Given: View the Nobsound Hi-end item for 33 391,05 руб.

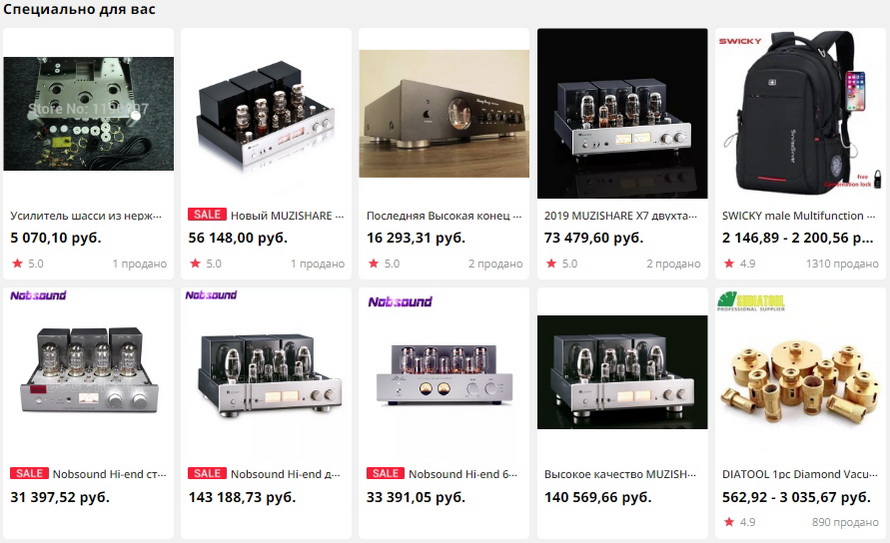Looking at the screenshot, I should tap(444, 372).
